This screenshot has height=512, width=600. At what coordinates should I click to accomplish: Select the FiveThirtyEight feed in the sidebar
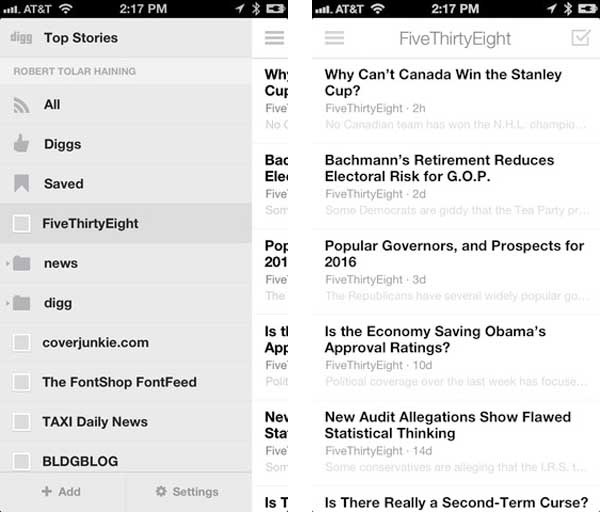[90, 224]
